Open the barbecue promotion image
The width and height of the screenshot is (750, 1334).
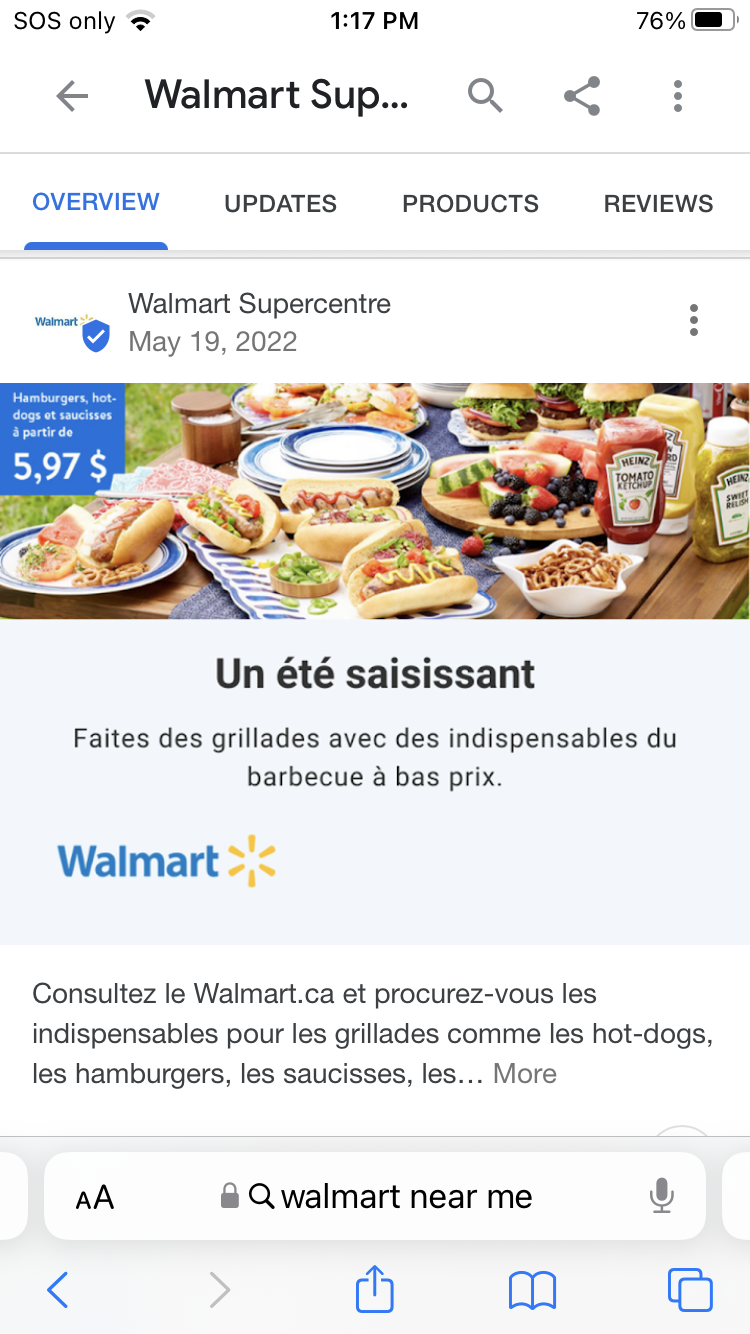pyautogui.click(x=375, y=500)
